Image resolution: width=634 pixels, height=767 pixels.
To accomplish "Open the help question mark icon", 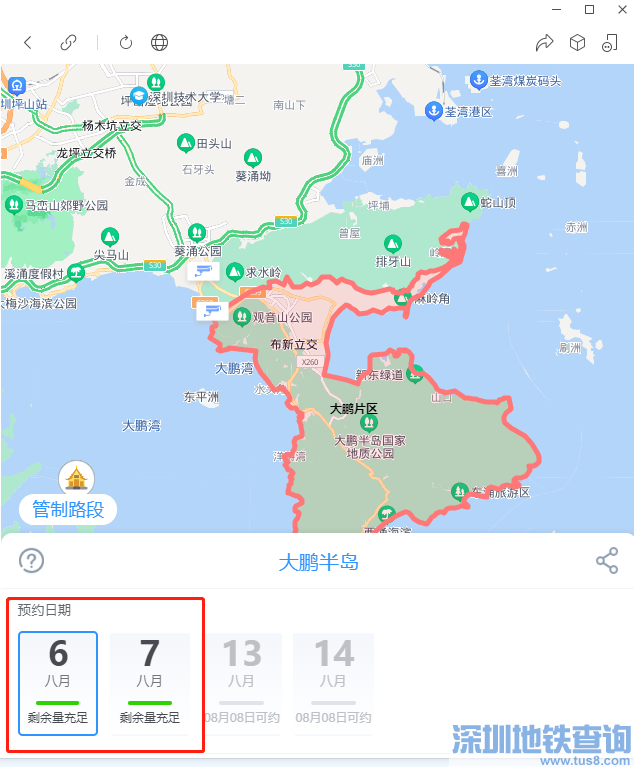I will [x=32, y=560].
